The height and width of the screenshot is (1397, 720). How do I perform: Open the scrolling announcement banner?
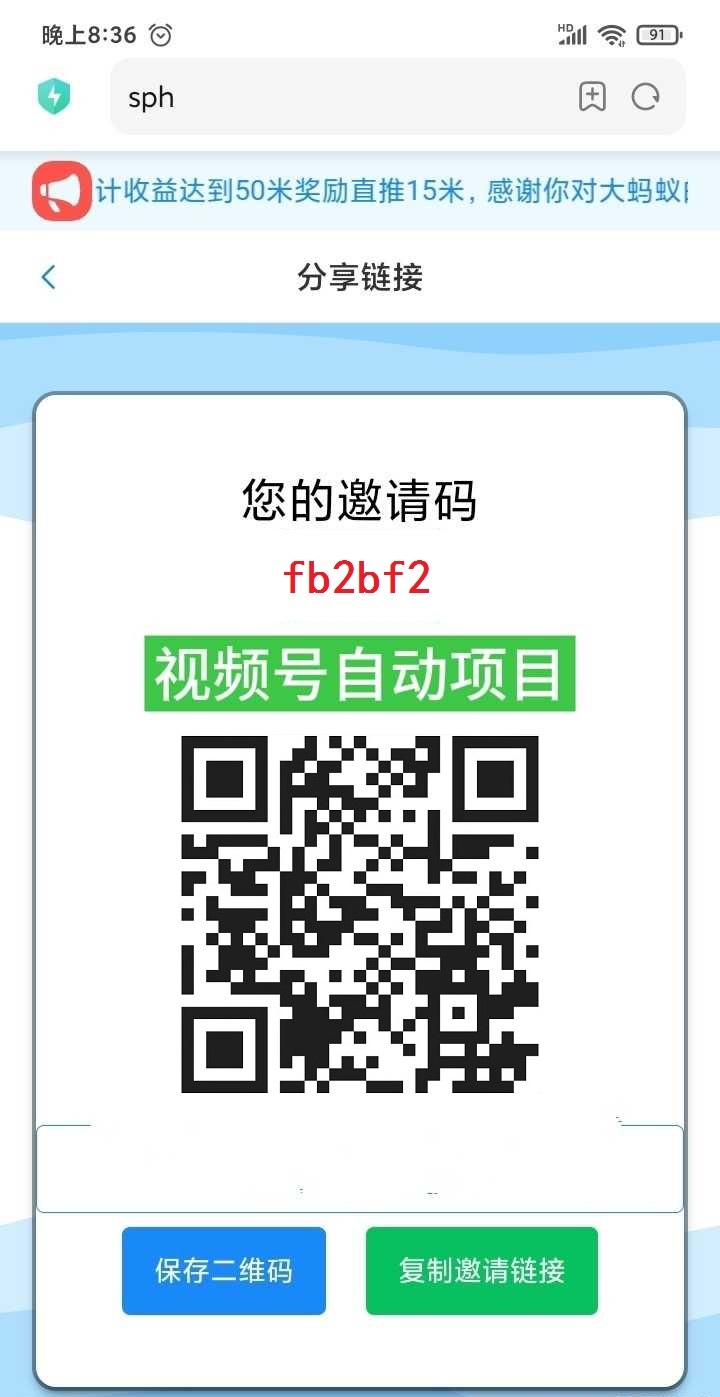[390, 191]
